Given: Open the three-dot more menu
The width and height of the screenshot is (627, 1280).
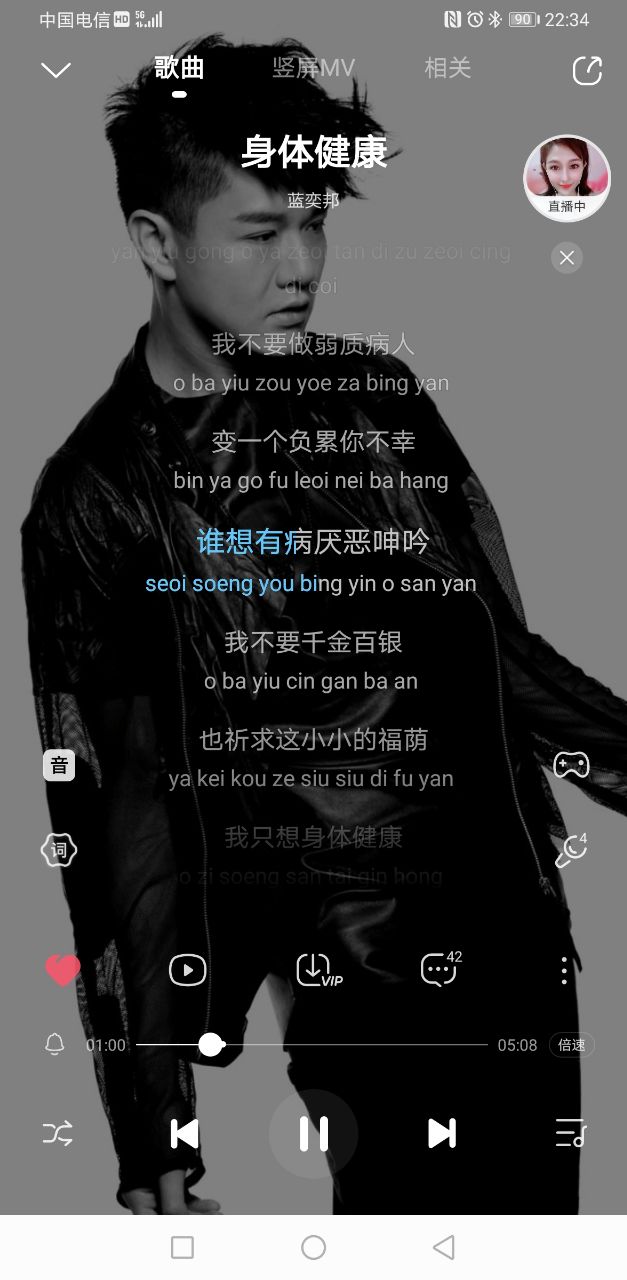Looking at the screenshot, I should (x=564, y=970).
